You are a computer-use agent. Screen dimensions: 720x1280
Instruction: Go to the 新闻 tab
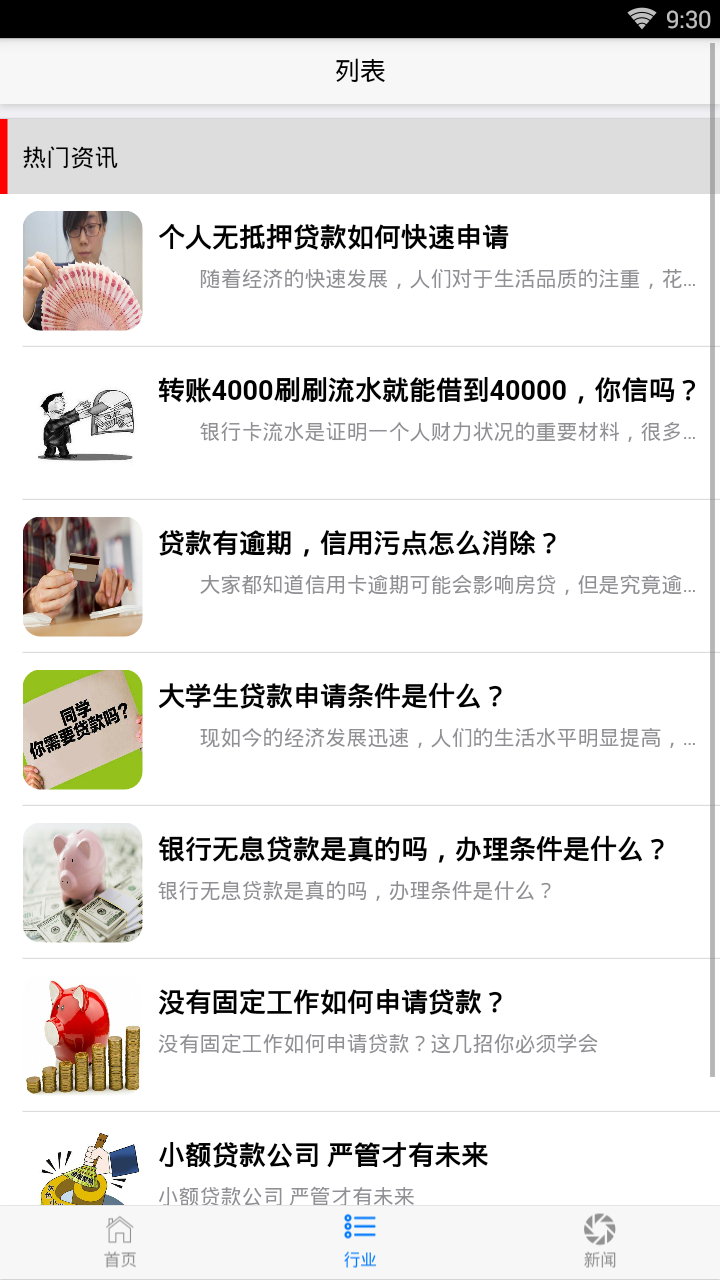tap(600, 1242)
